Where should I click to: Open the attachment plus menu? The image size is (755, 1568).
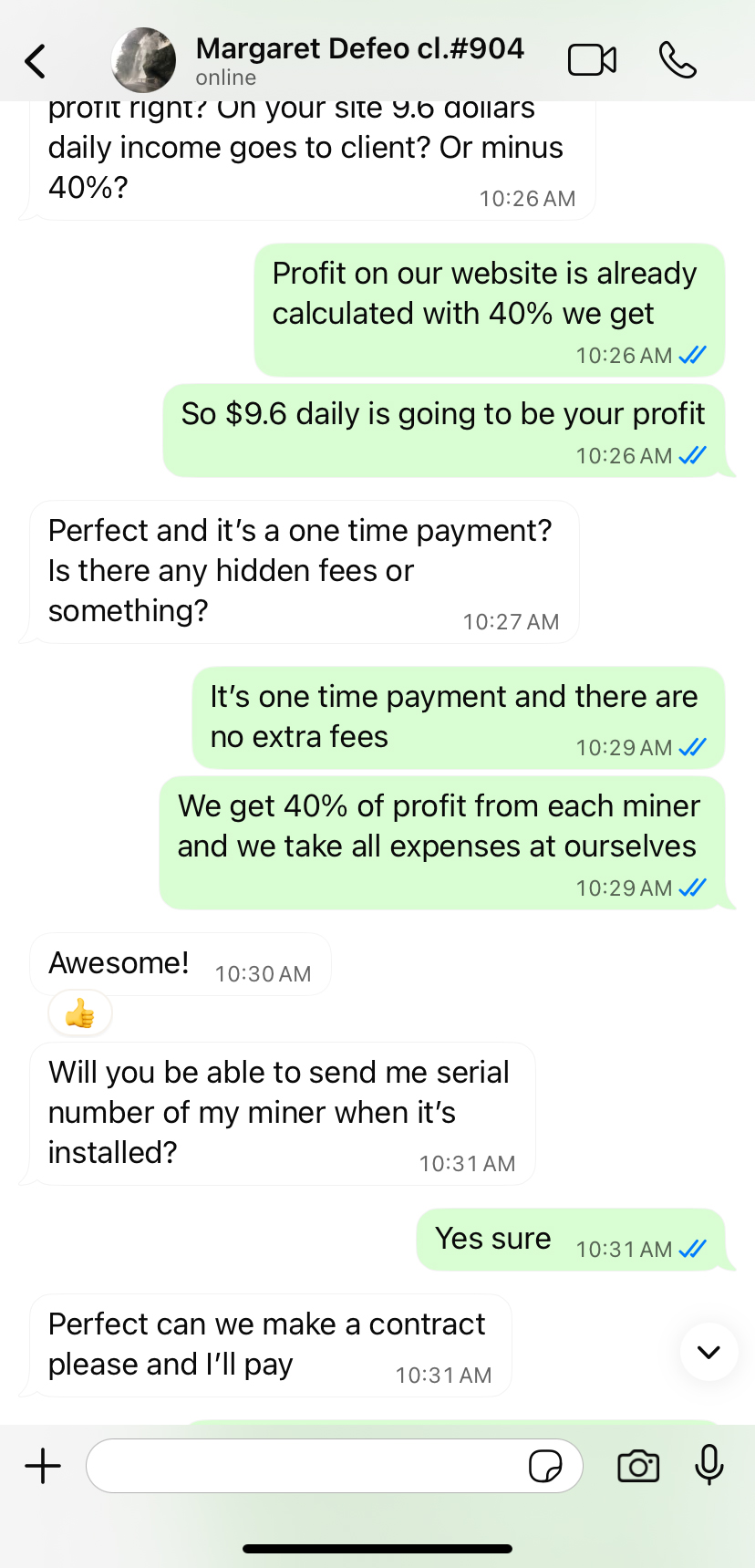(x=43, y=1466)
